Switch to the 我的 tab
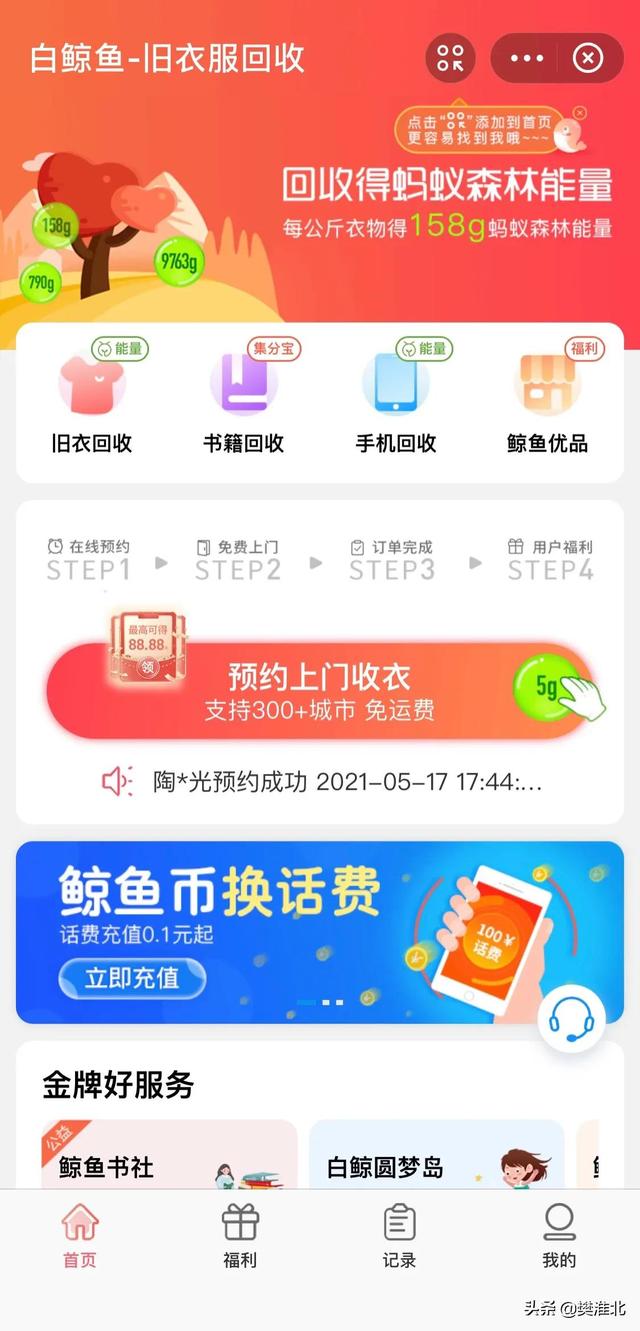 pos(559,1237)
